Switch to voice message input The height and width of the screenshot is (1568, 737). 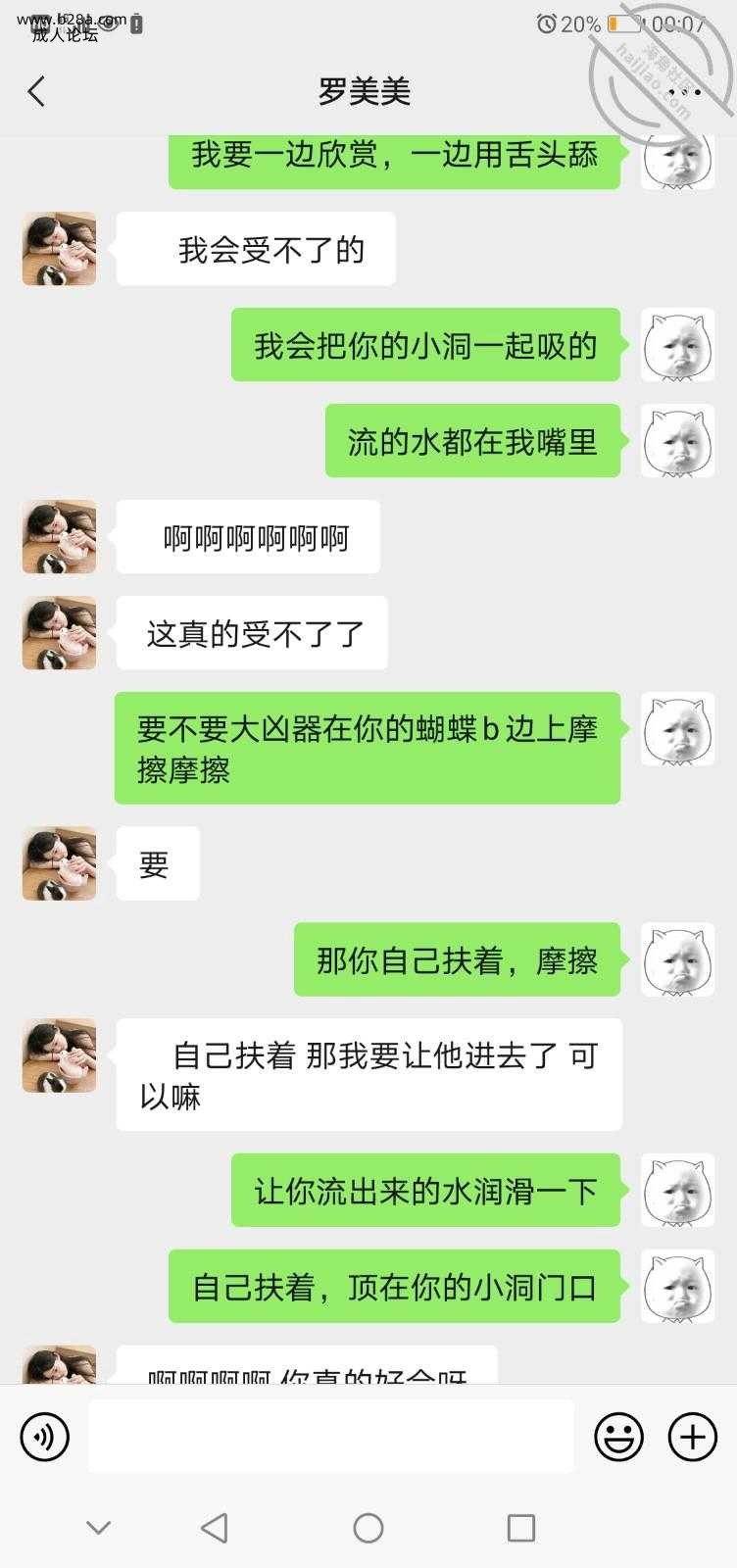point(44,1437)
